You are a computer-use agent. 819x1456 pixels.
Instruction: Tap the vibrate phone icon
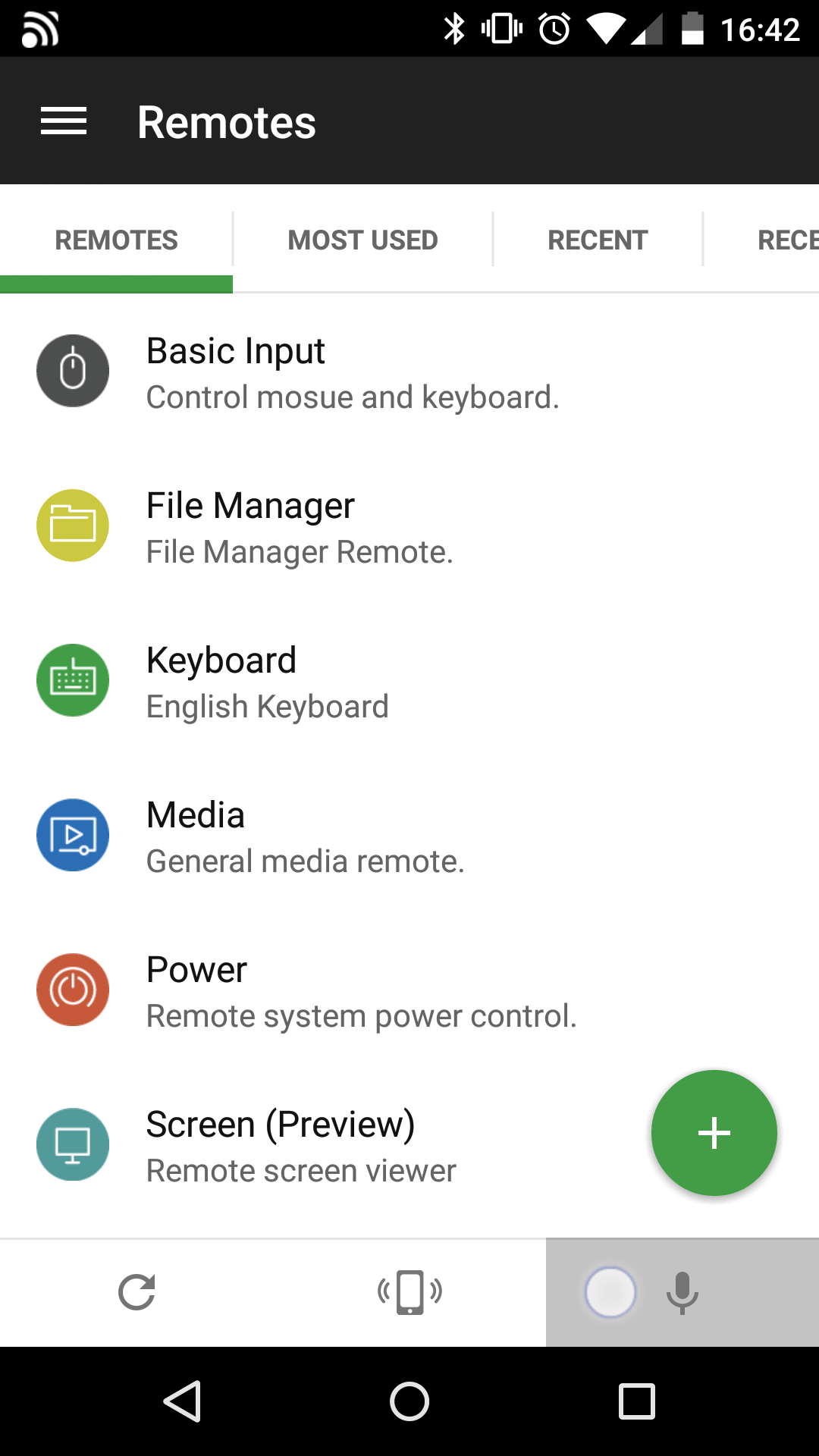pyautogui.click(x=409, y=1293)
